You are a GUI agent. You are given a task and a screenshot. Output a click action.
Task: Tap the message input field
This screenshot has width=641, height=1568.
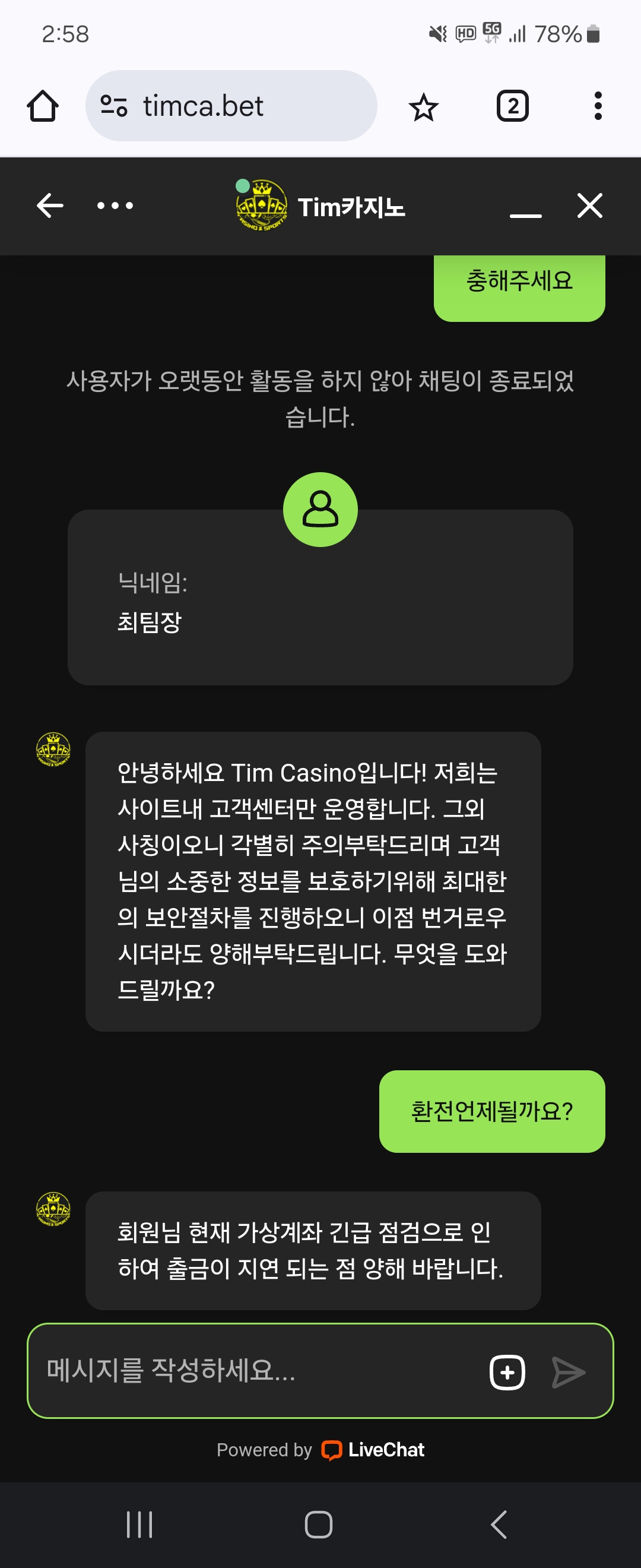[255, 1371]
